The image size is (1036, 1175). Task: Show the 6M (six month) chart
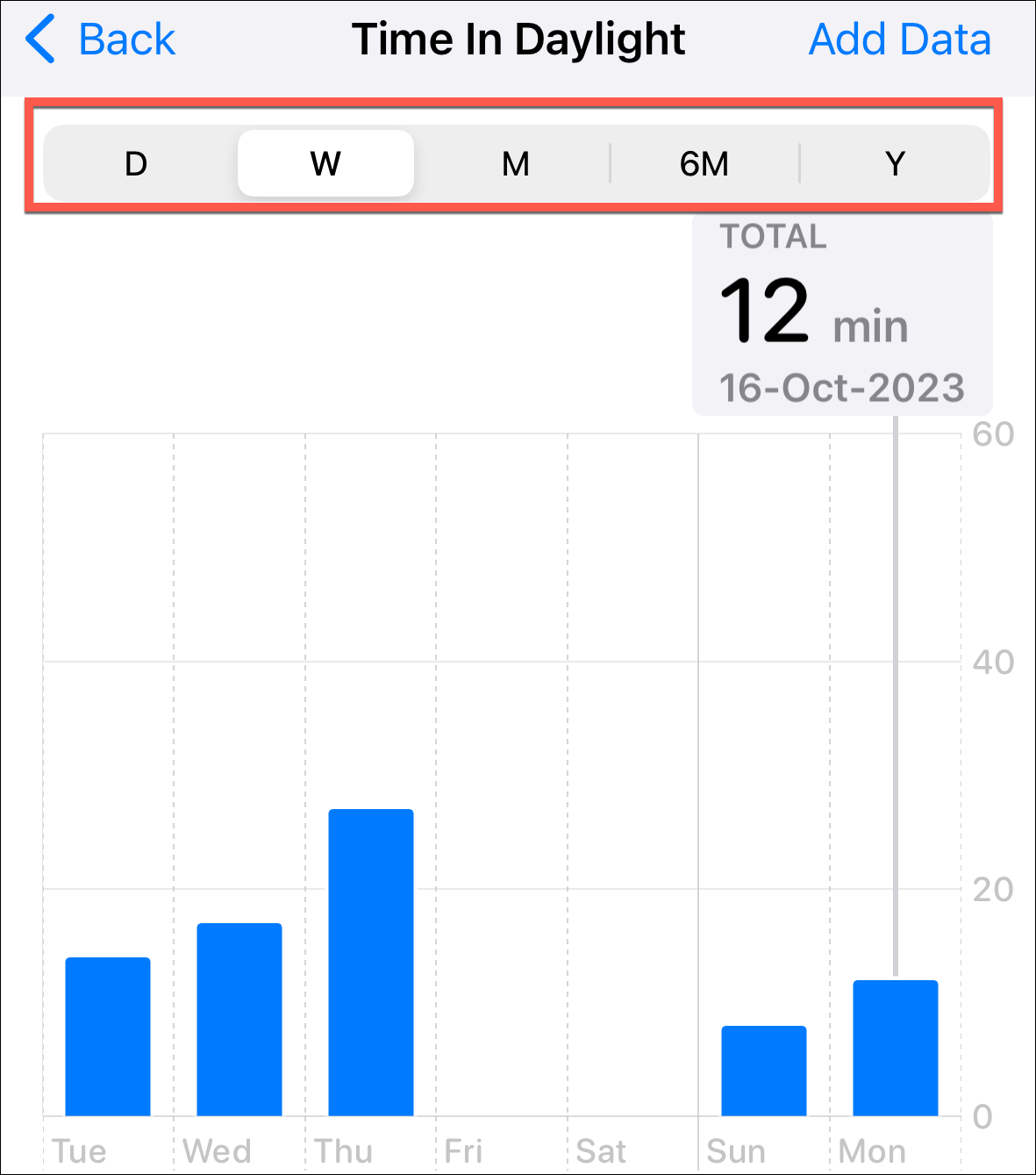[704, 164]
